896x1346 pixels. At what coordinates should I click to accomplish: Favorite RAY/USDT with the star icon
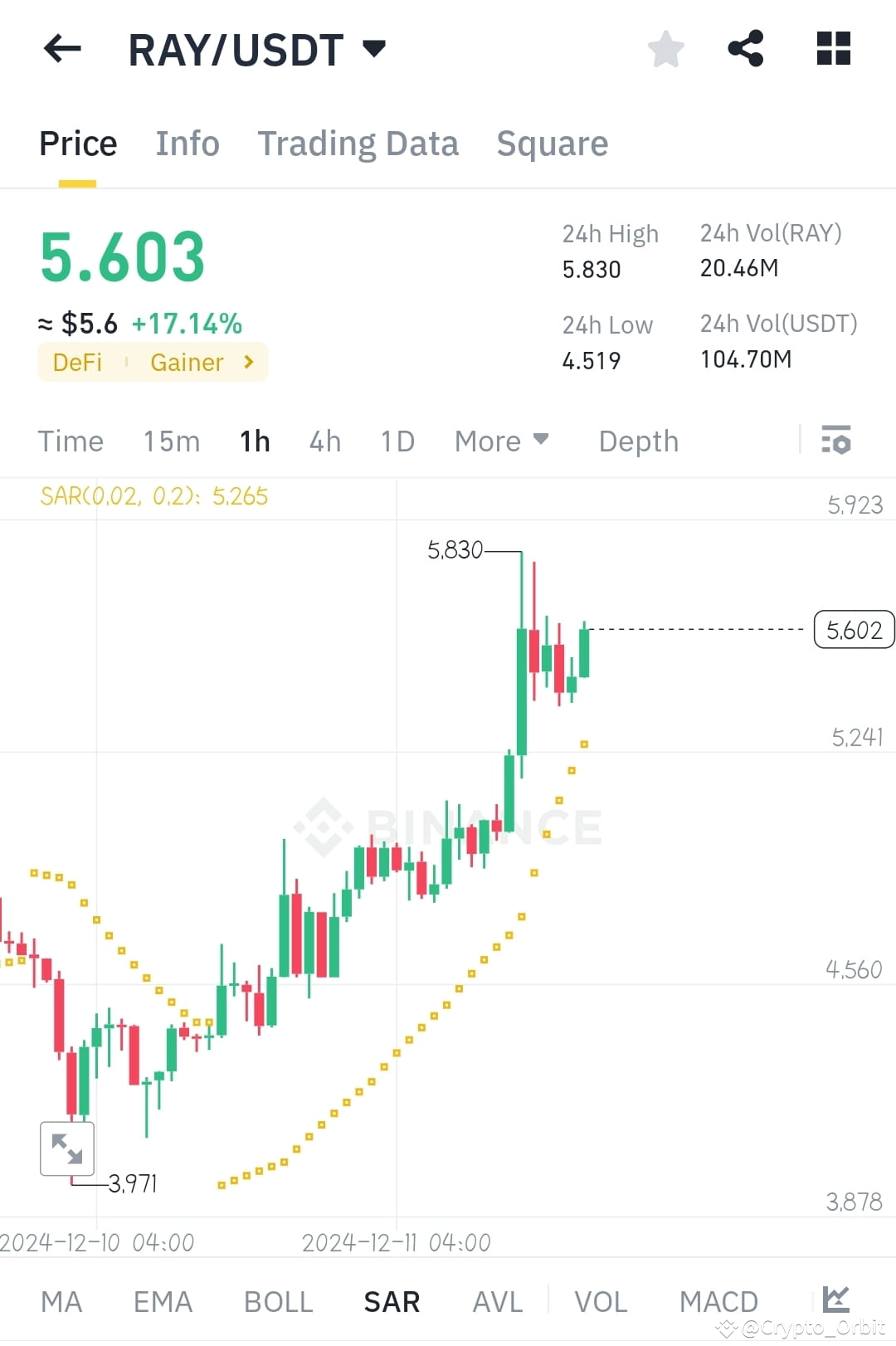(x=666, y=49)
